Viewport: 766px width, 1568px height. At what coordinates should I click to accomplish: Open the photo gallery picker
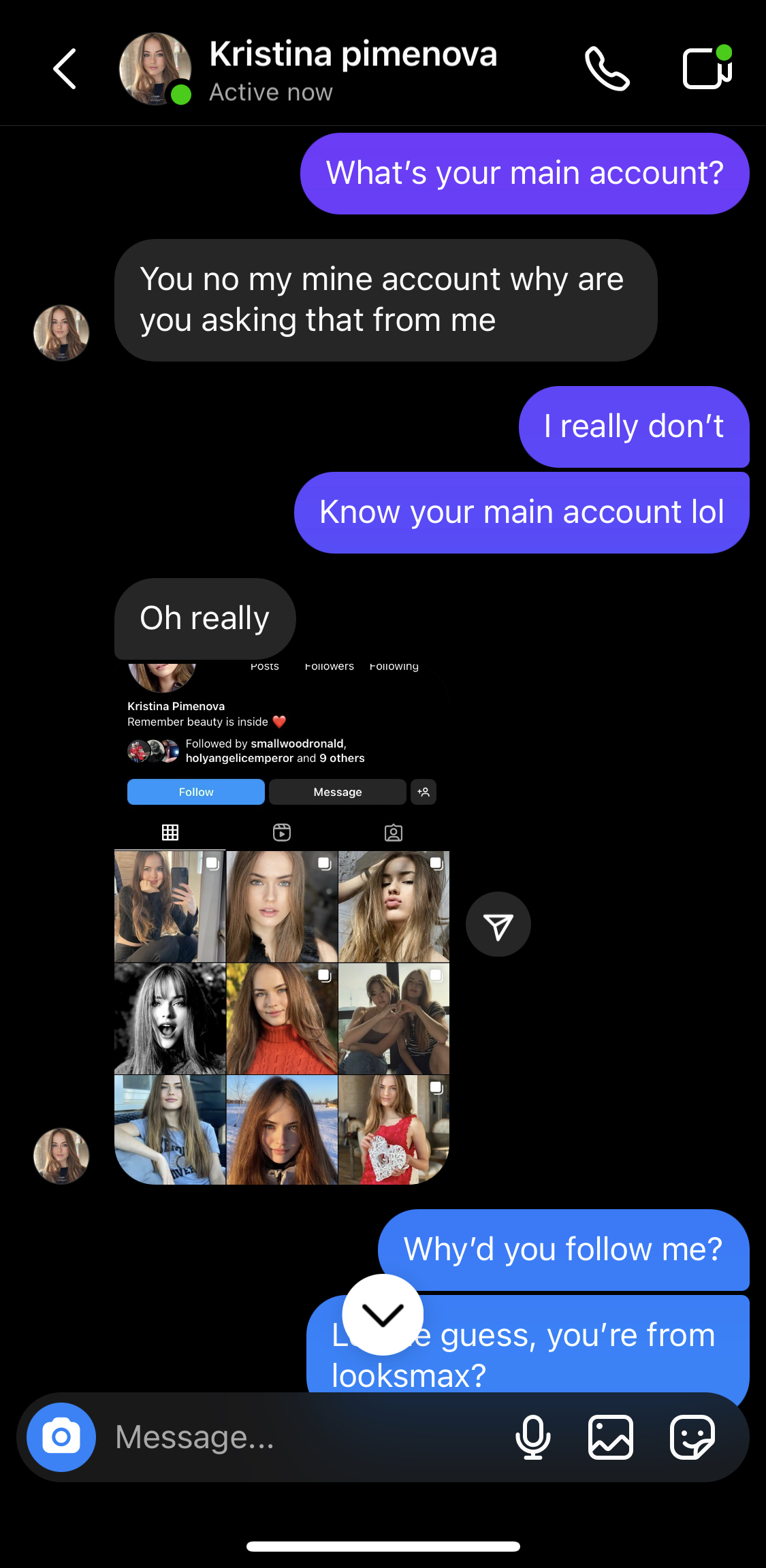611,1437
